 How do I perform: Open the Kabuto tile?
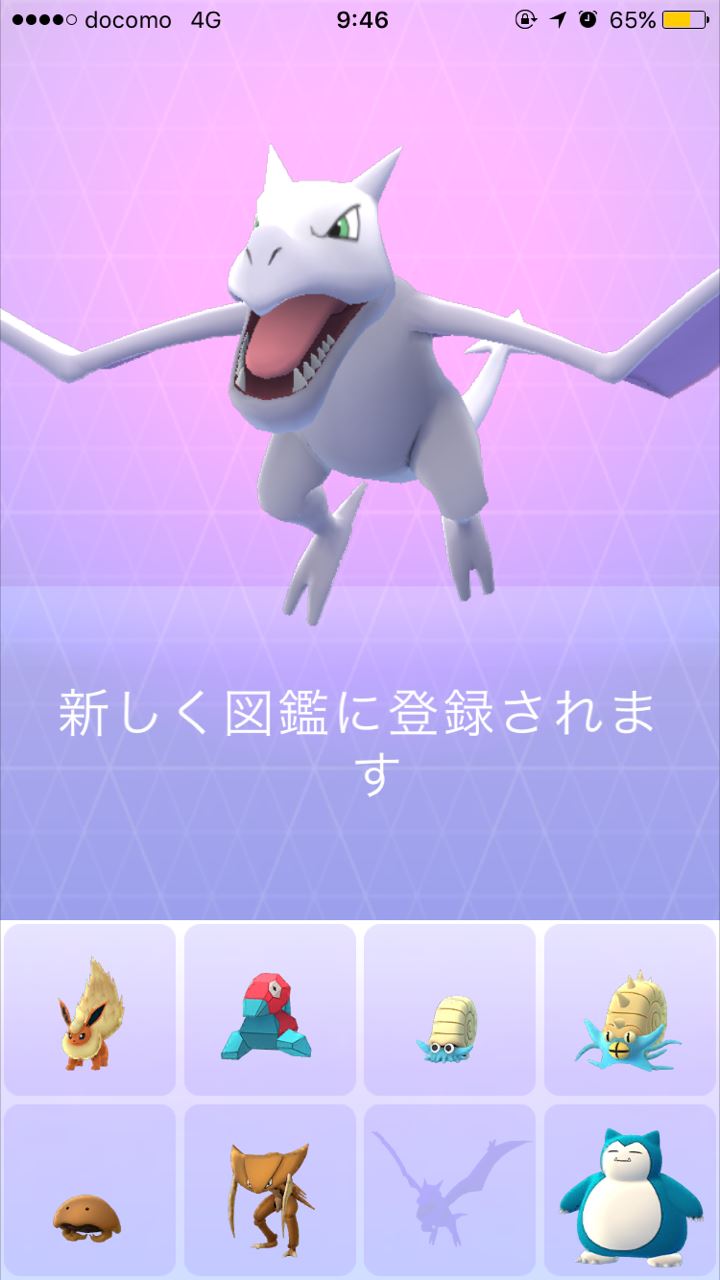pyautogui.click(x=90, y=1190)
